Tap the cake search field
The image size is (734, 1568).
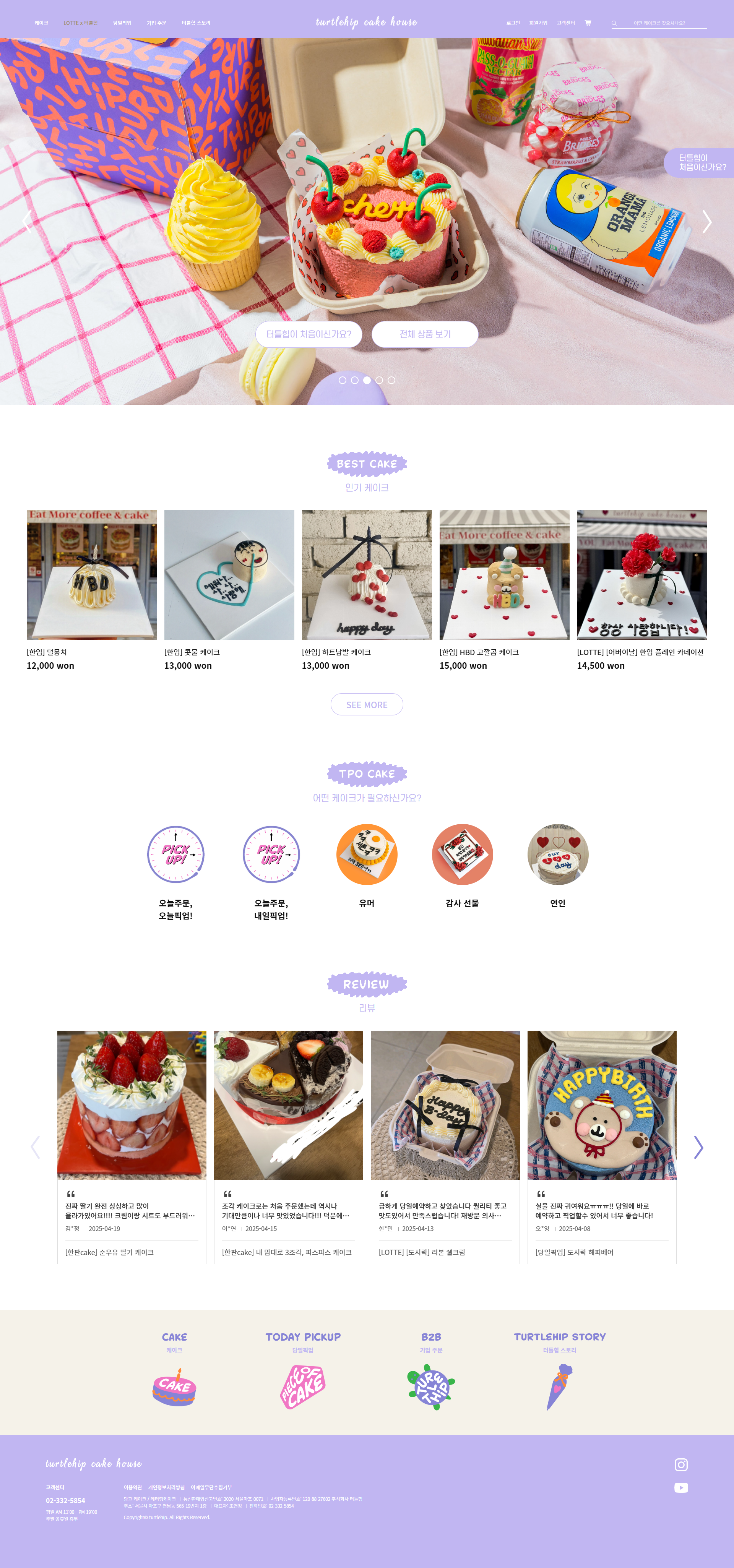(x=664, y=23)
